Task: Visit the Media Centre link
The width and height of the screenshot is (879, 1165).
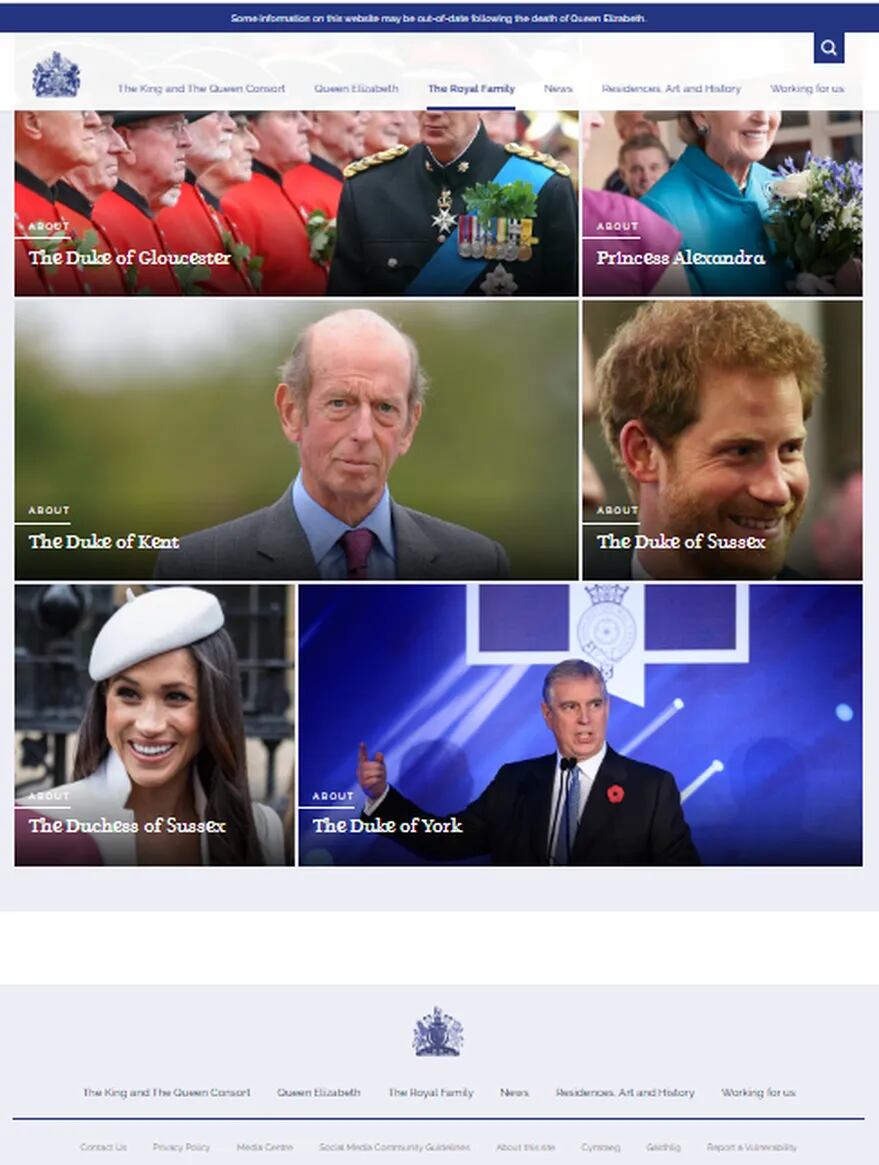Action: click(x=264, y=1147)
